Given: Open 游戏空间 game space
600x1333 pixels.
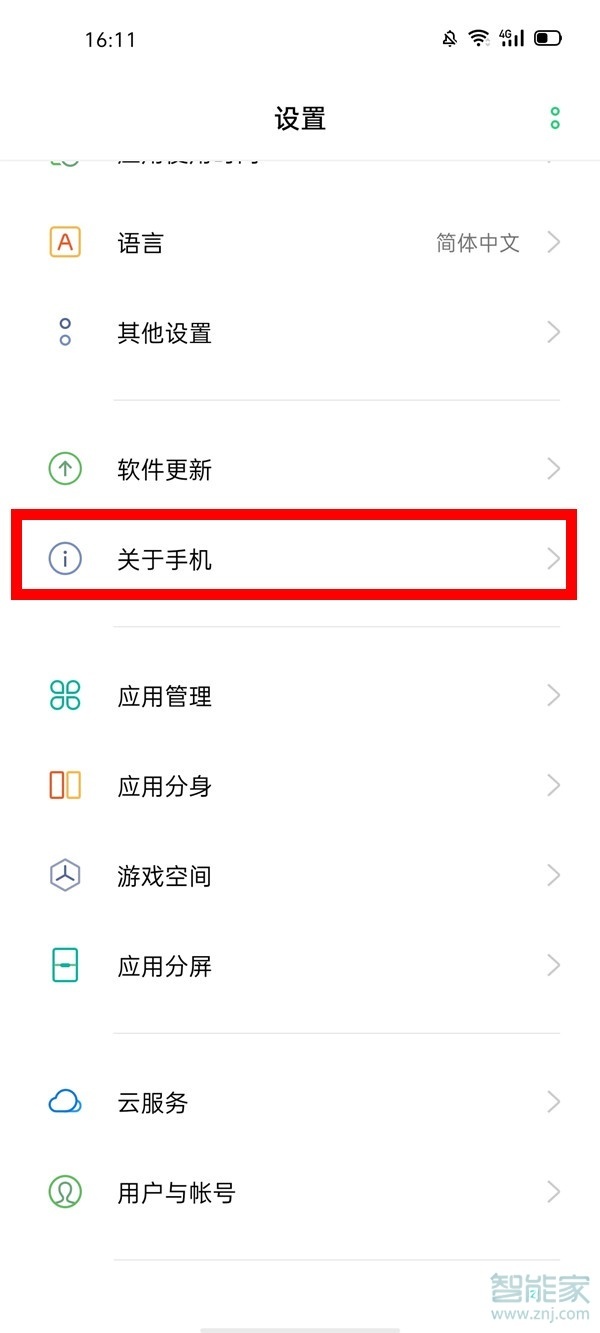Looking at the screenshot, I should [300, 876].
